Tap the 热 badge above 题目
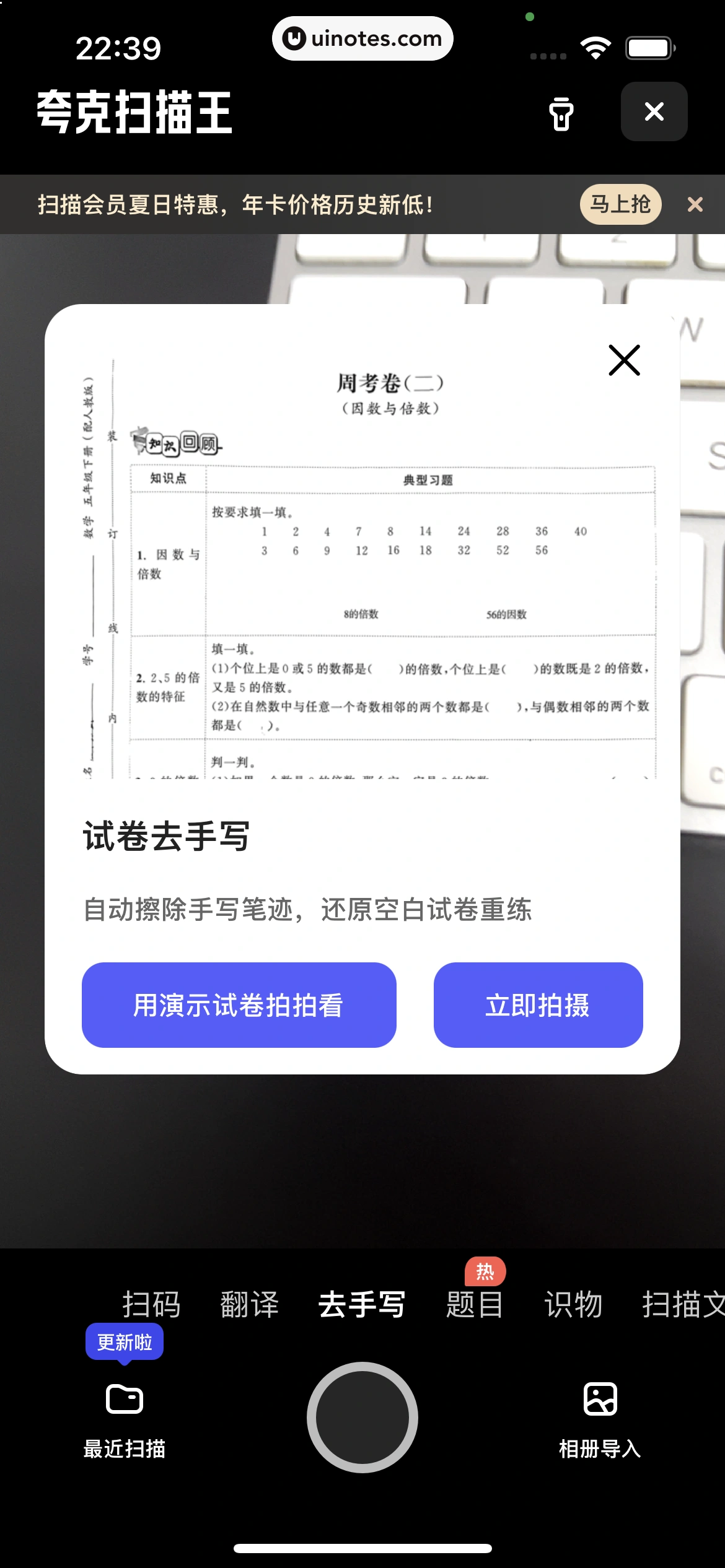 484,1270
